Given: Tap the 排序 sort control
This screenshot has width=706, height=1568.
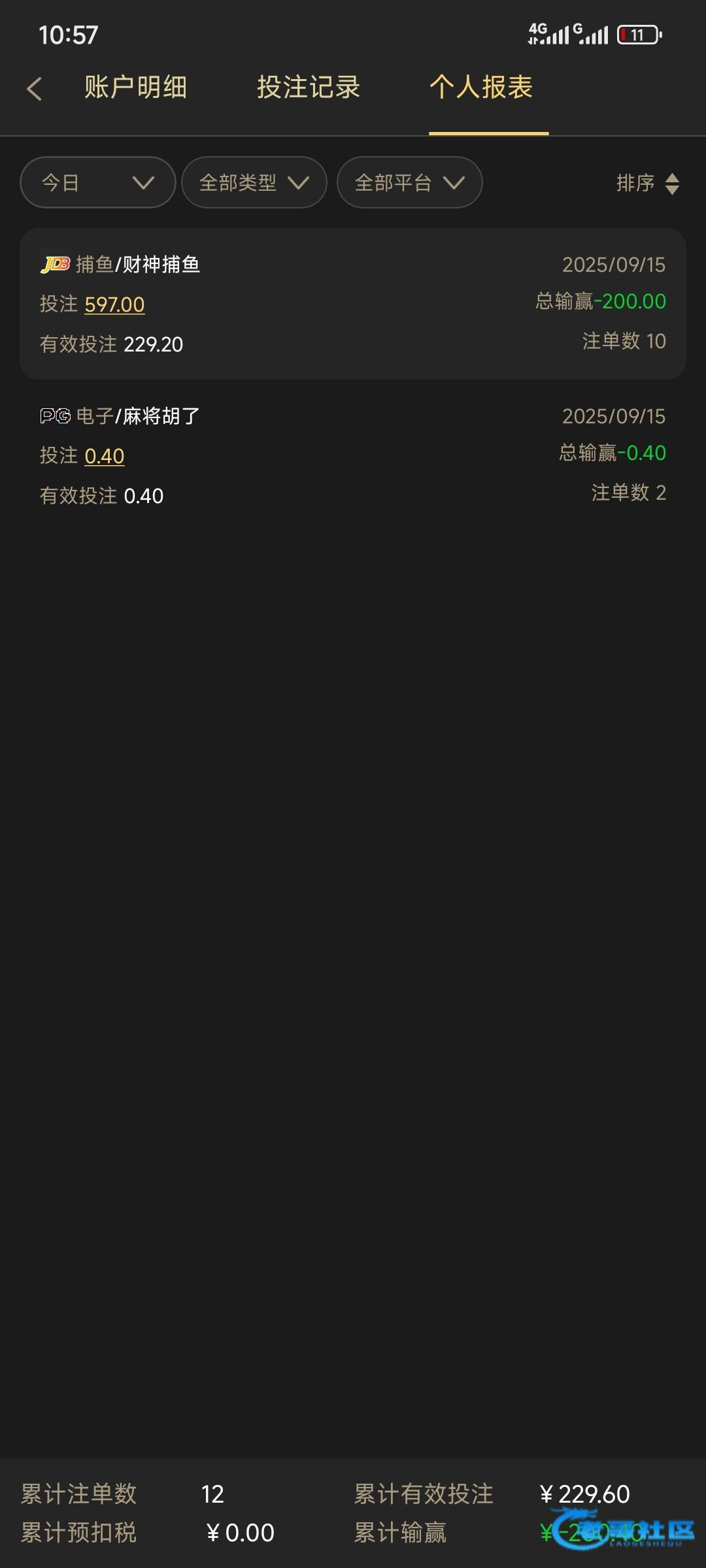Looking at the screenshot, I should coord(648,183).
